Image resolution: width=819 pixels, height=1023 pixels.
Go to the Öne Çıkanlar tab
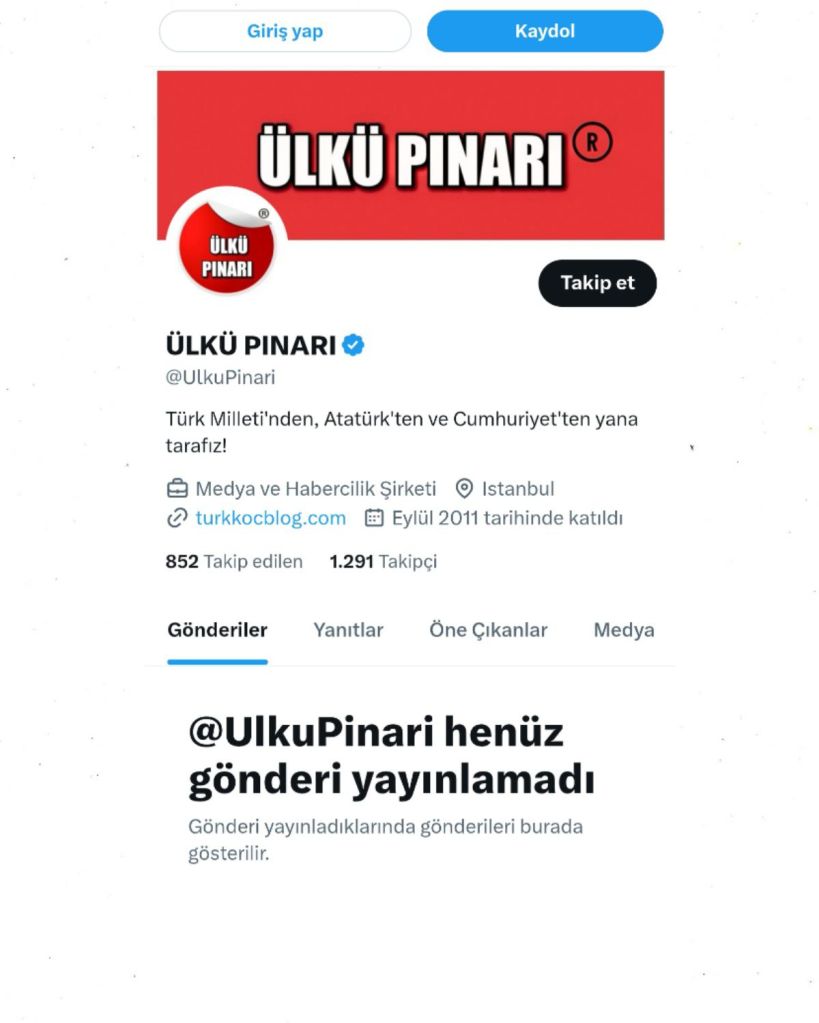click(488, 630)
